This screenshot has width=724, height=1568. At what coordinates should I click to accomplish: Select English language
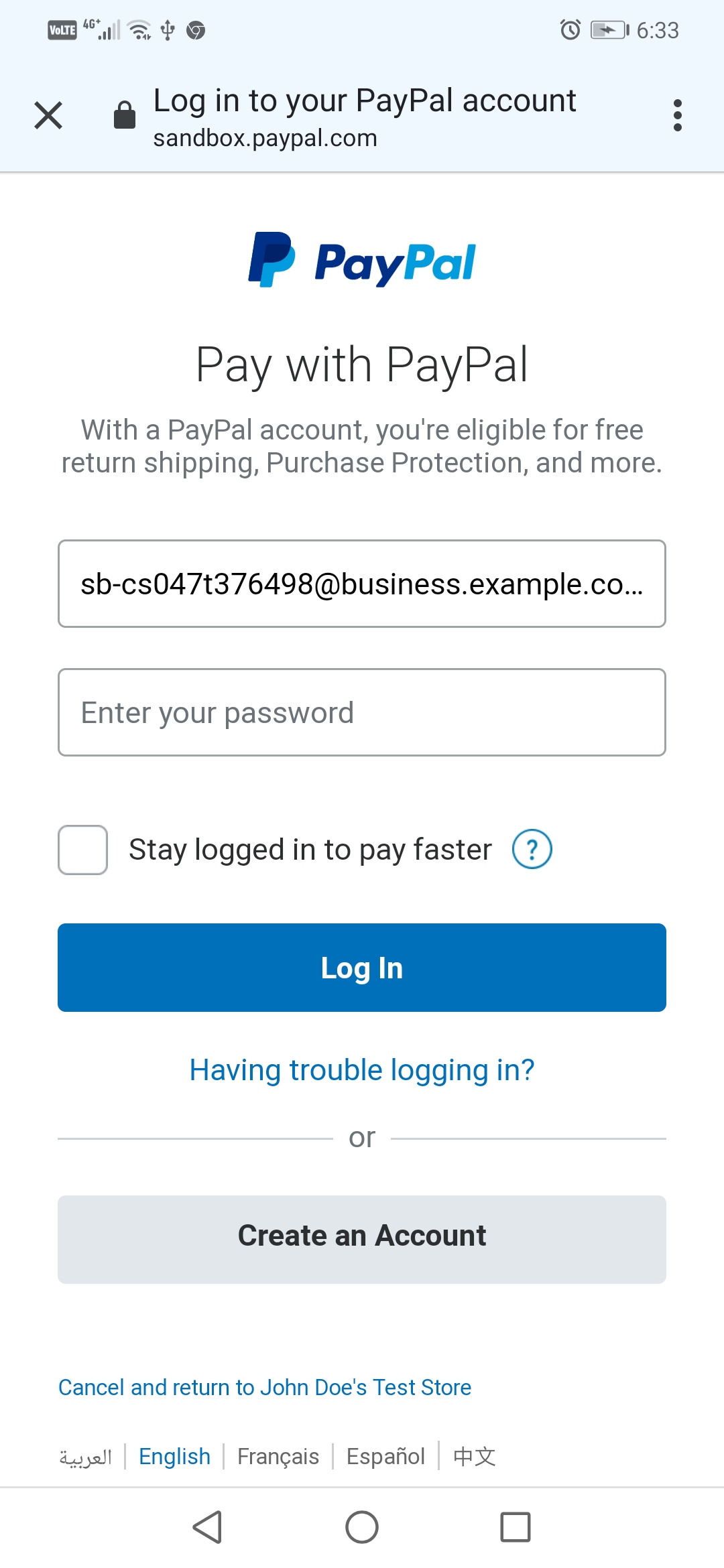click(x=174, y=1457)
